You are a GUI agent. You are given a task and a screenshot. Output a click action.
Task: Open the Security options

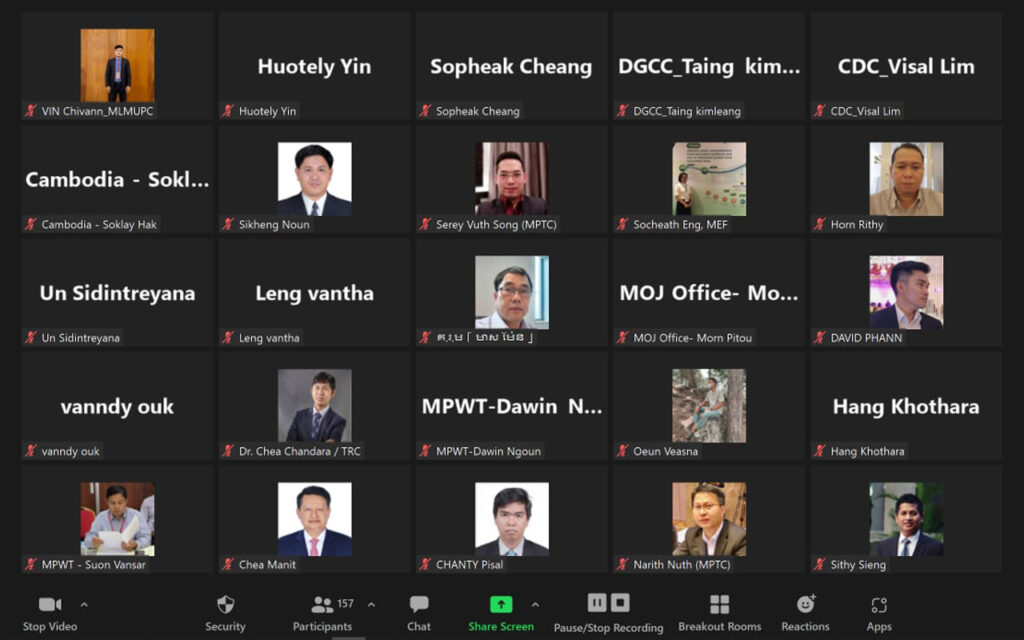pyautogui.click(x=225, y=612)
